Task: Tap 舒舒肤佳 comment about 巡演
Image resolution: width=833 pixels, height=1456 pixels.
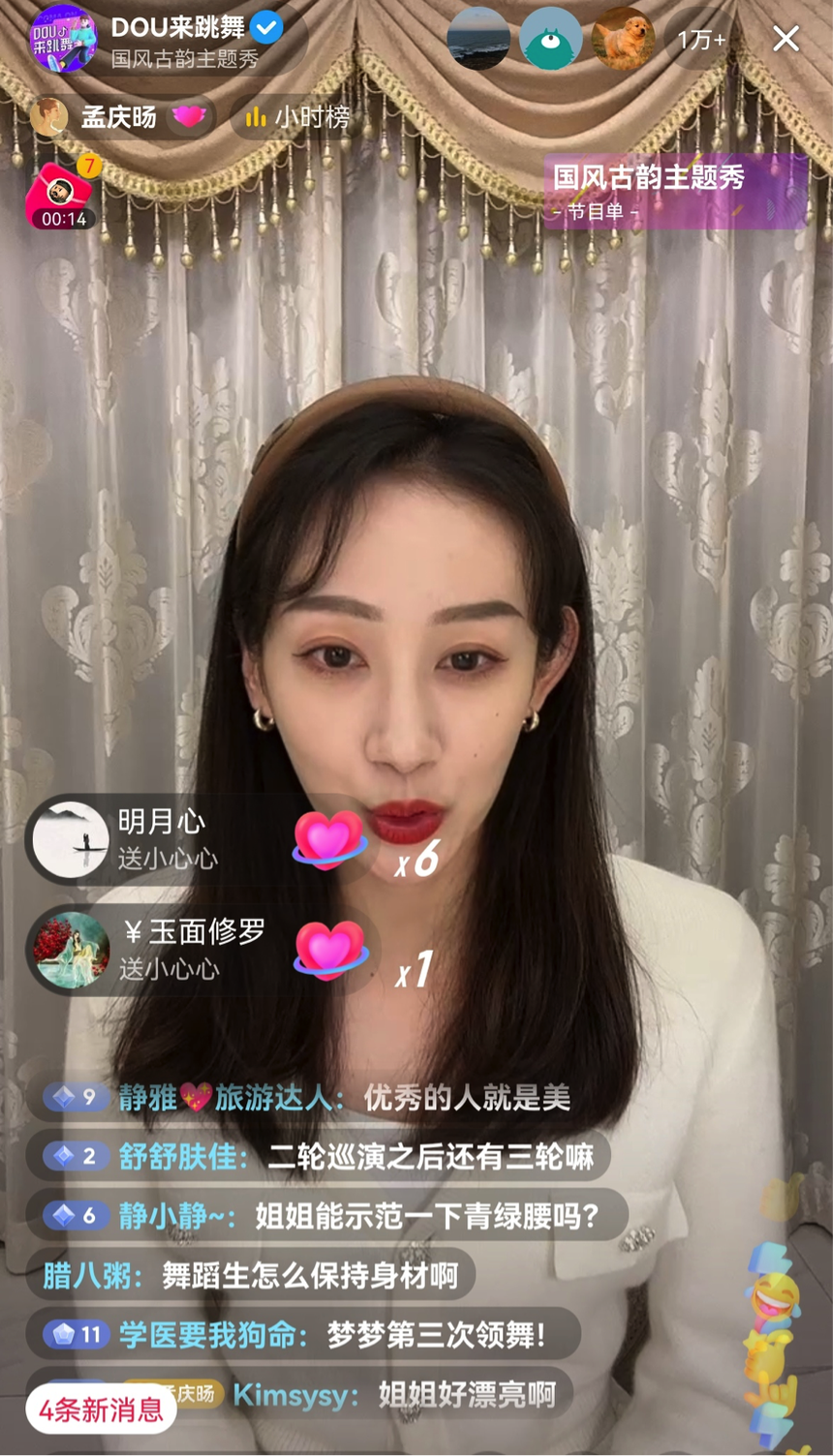Action: click(318, 1156)
